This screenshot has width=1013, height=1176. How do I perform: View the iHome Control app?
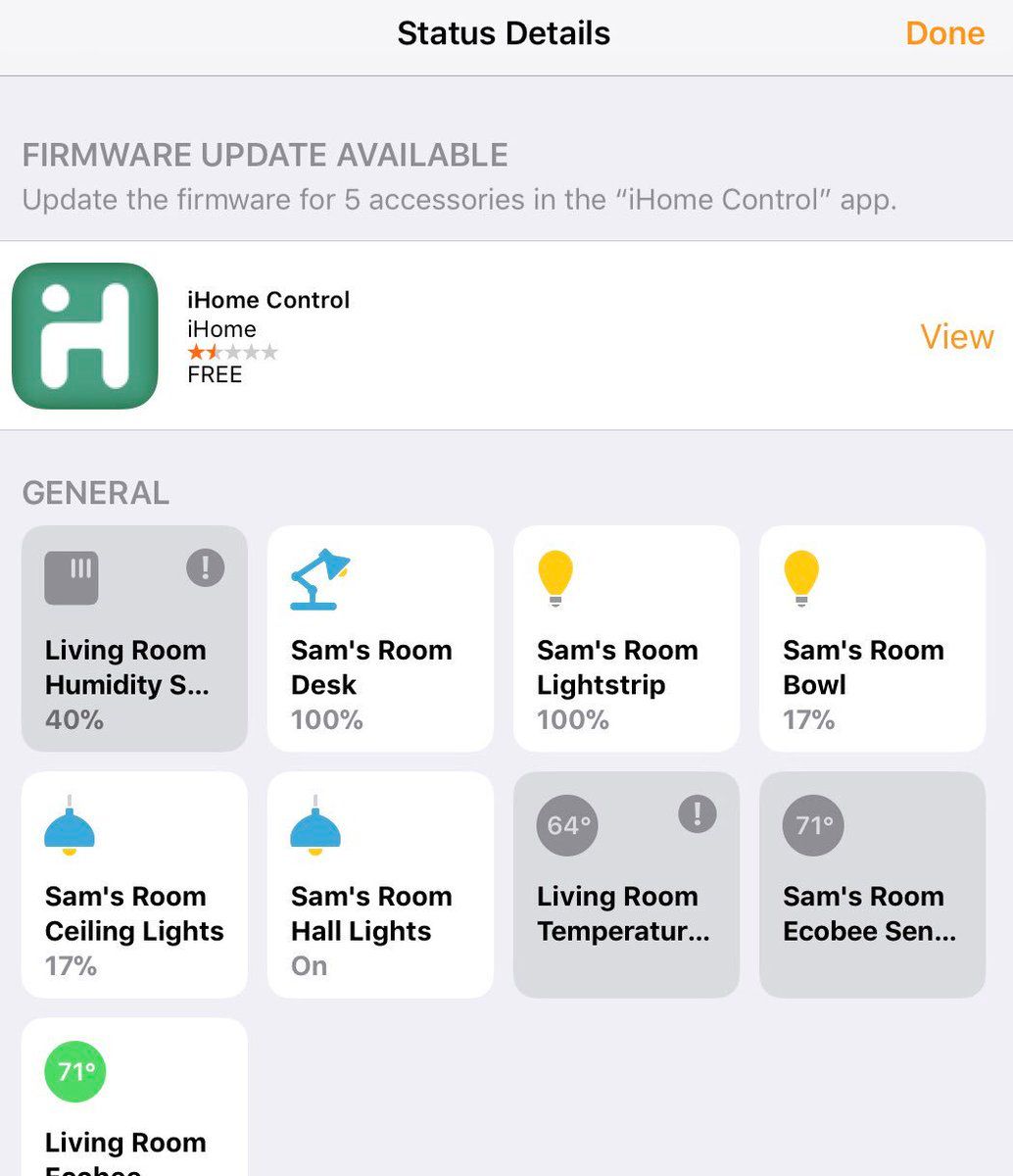tap(956, 337)
